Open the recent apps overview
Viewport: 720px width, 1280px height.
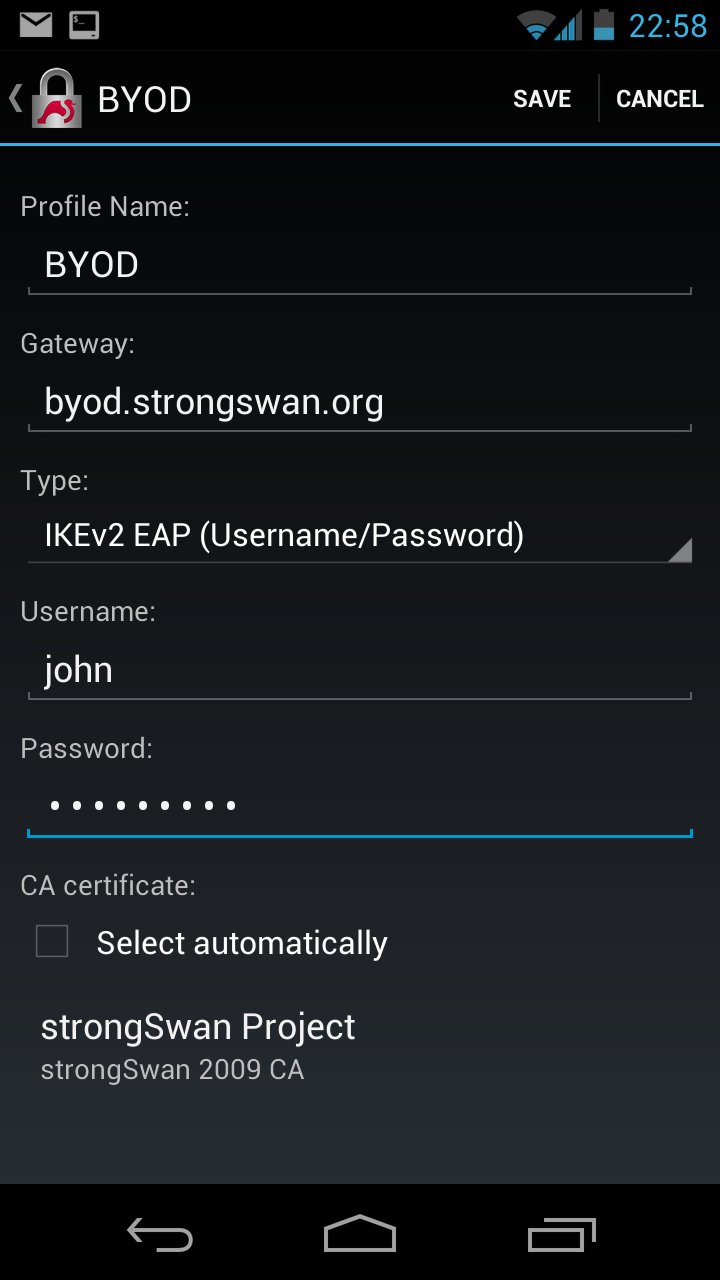click(561, 1236)
